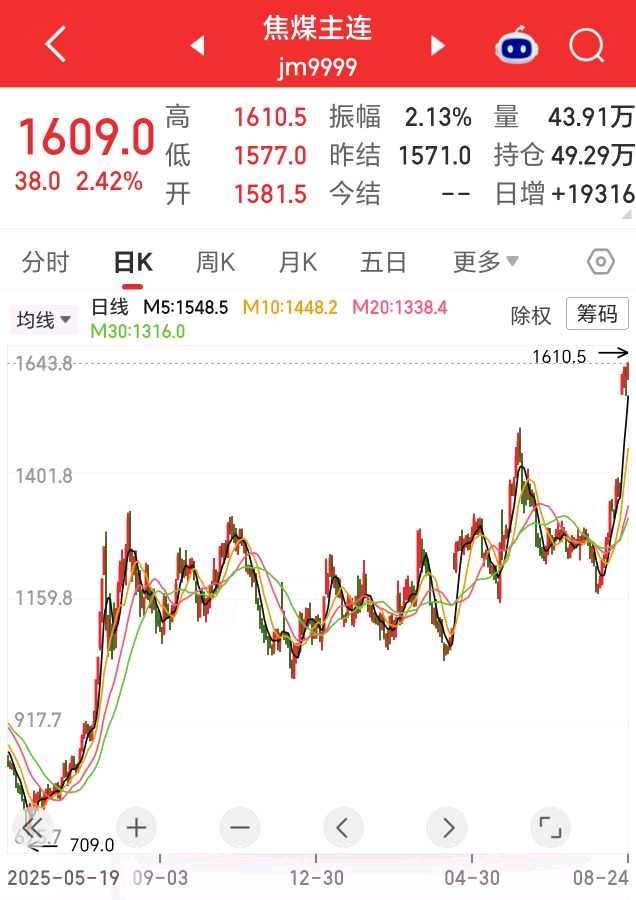636x900 pixels.
Task: Tap the 除权 option
Action: (531, 315)
